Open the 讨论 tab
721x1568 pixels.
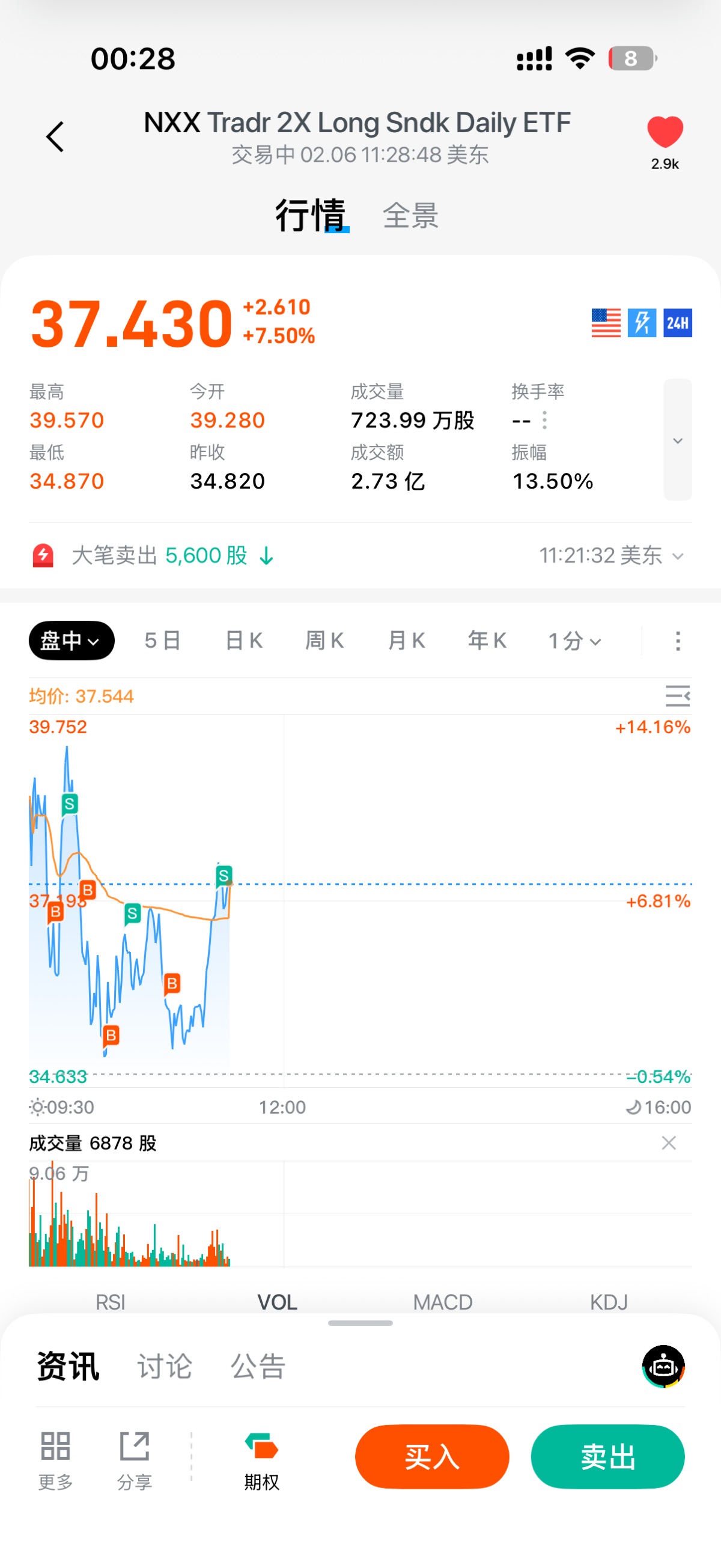pos(164,1367)
